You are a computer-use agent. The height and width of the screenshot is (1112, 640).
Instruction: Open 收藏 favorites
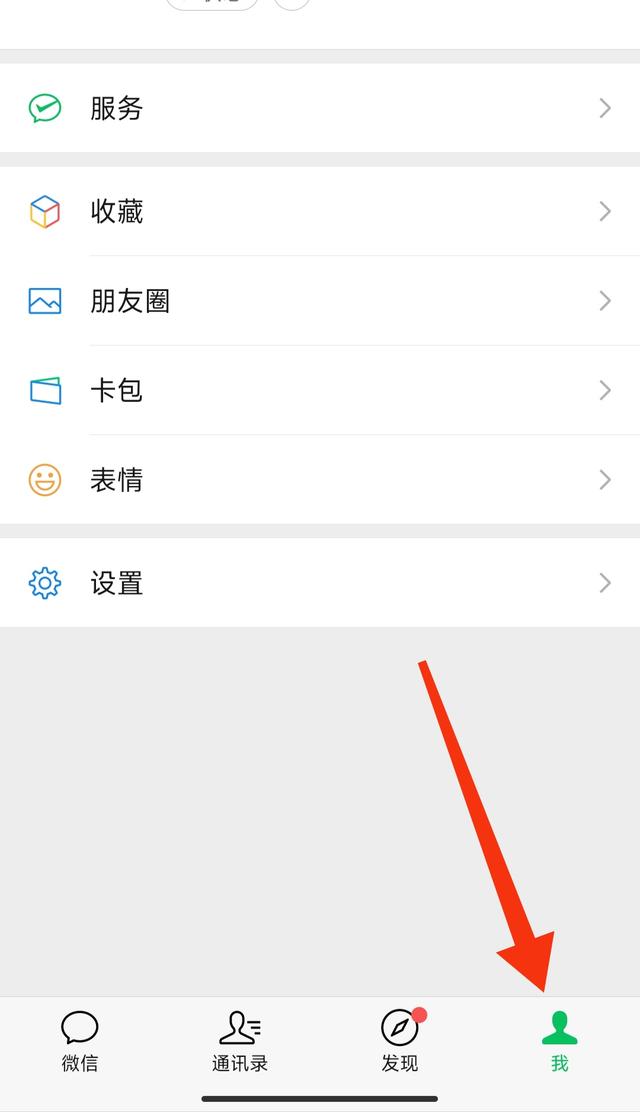320,211
